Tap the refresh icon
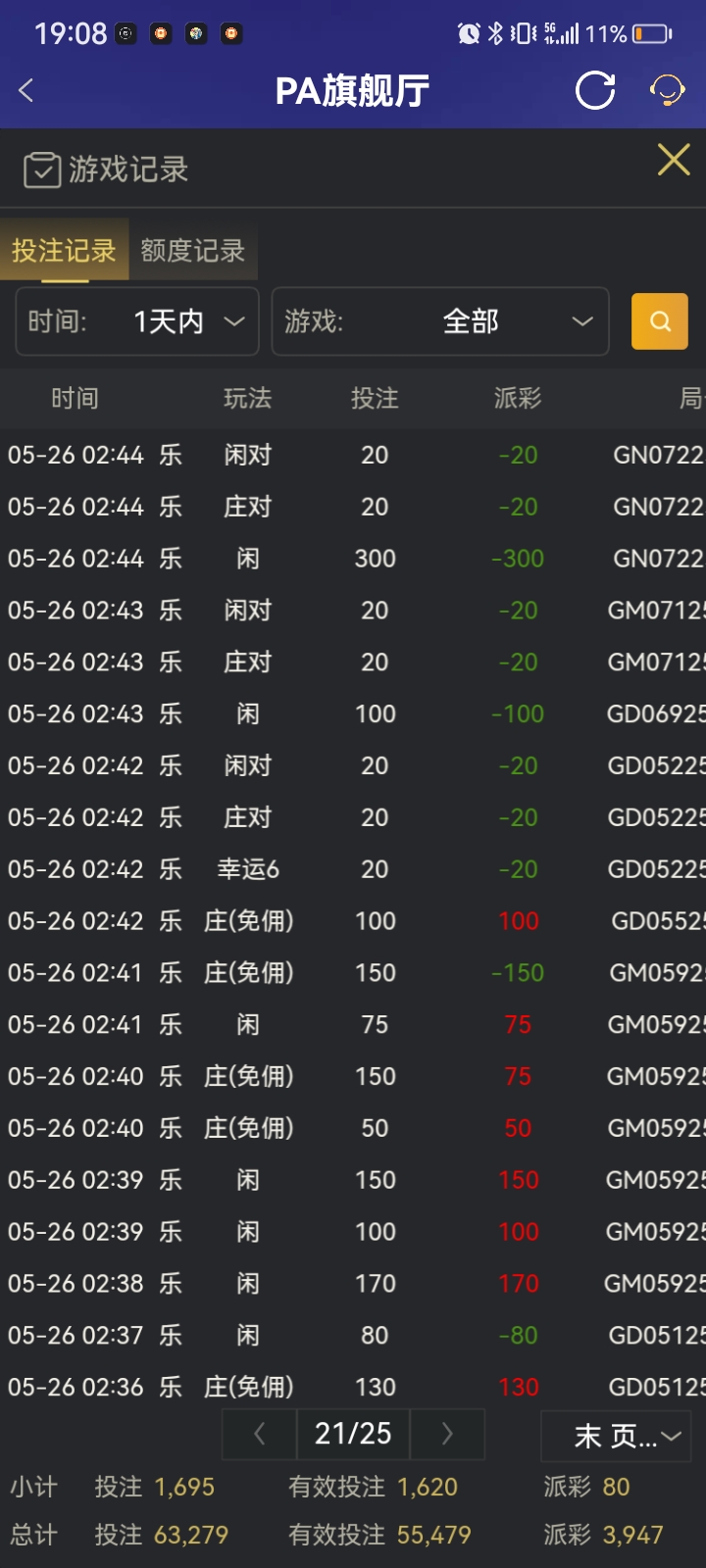706x1568 pixels. point(594,90)
